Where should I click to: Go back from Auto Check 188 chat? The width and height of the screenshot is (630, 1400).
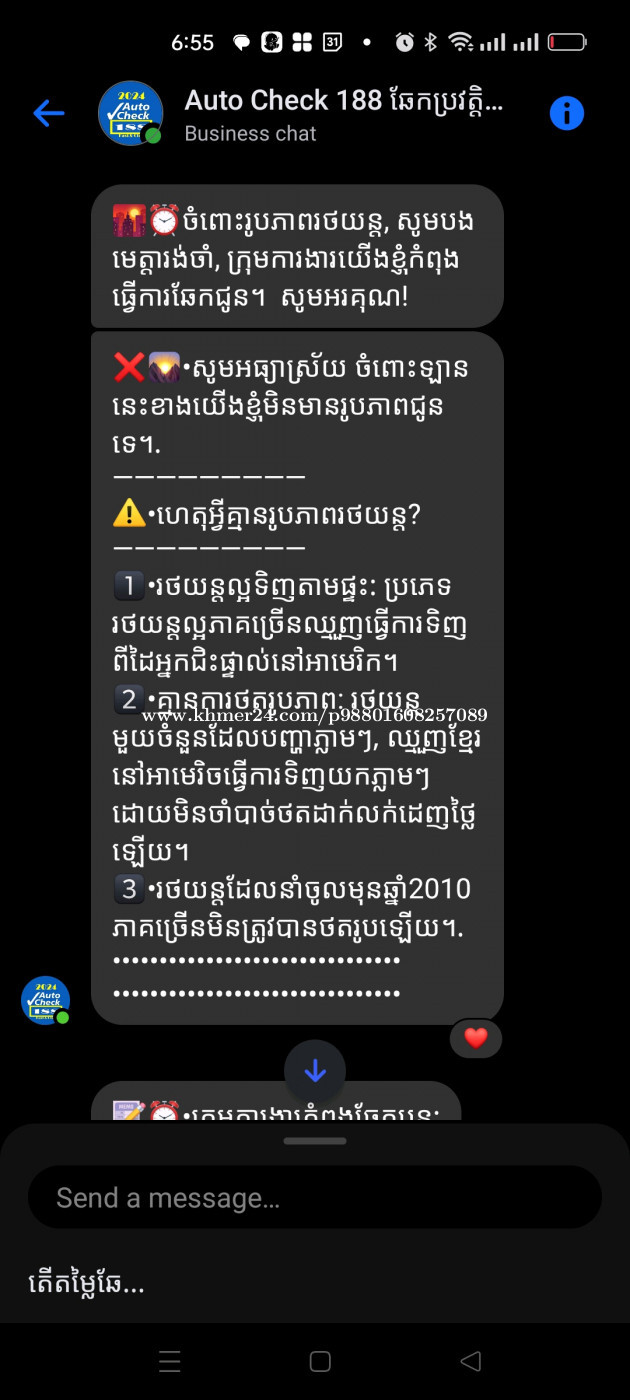(48, 113)
